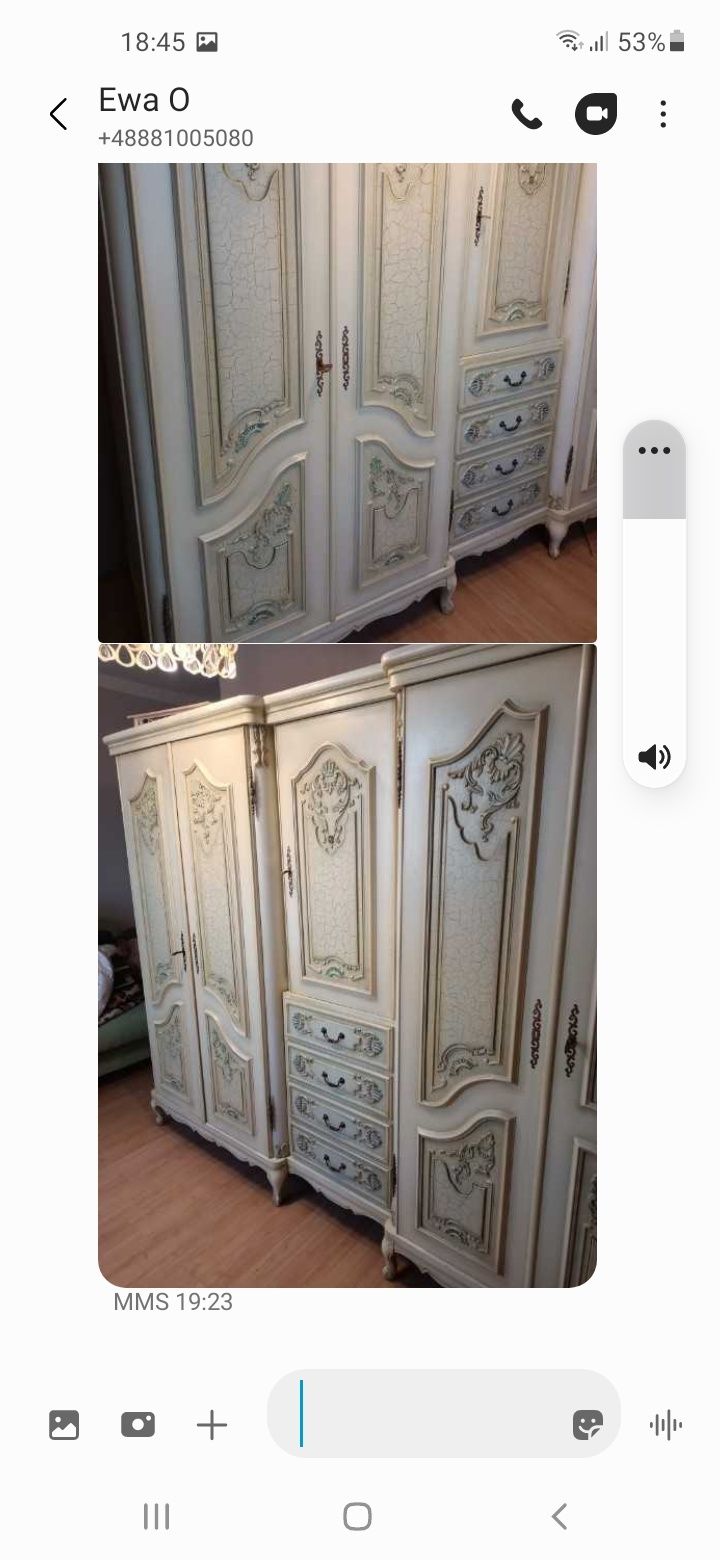720x1560 pixels.
Task: Start a video call with Ewa O
Action: 596,114
